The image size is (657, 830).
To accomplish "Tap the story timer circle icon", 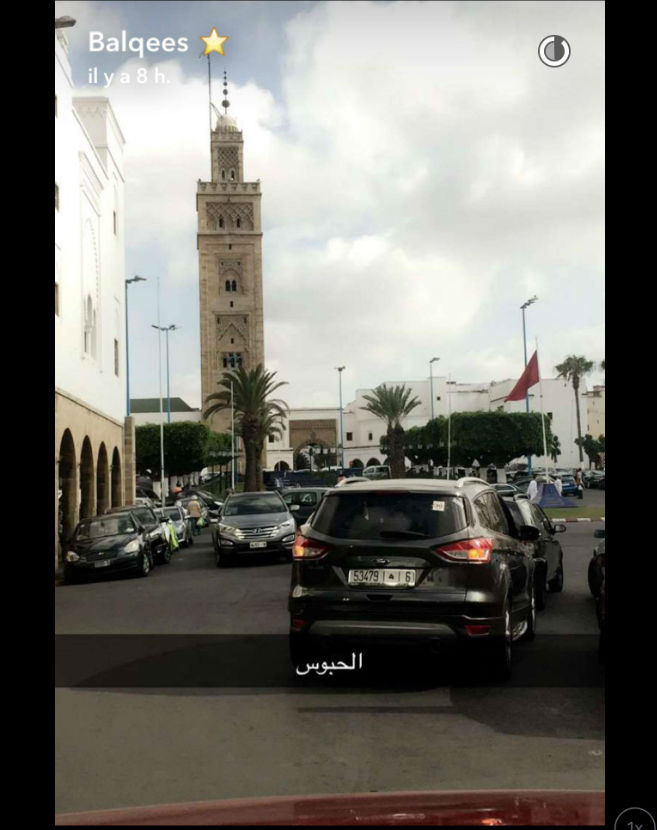I will (x=554, y=51).
